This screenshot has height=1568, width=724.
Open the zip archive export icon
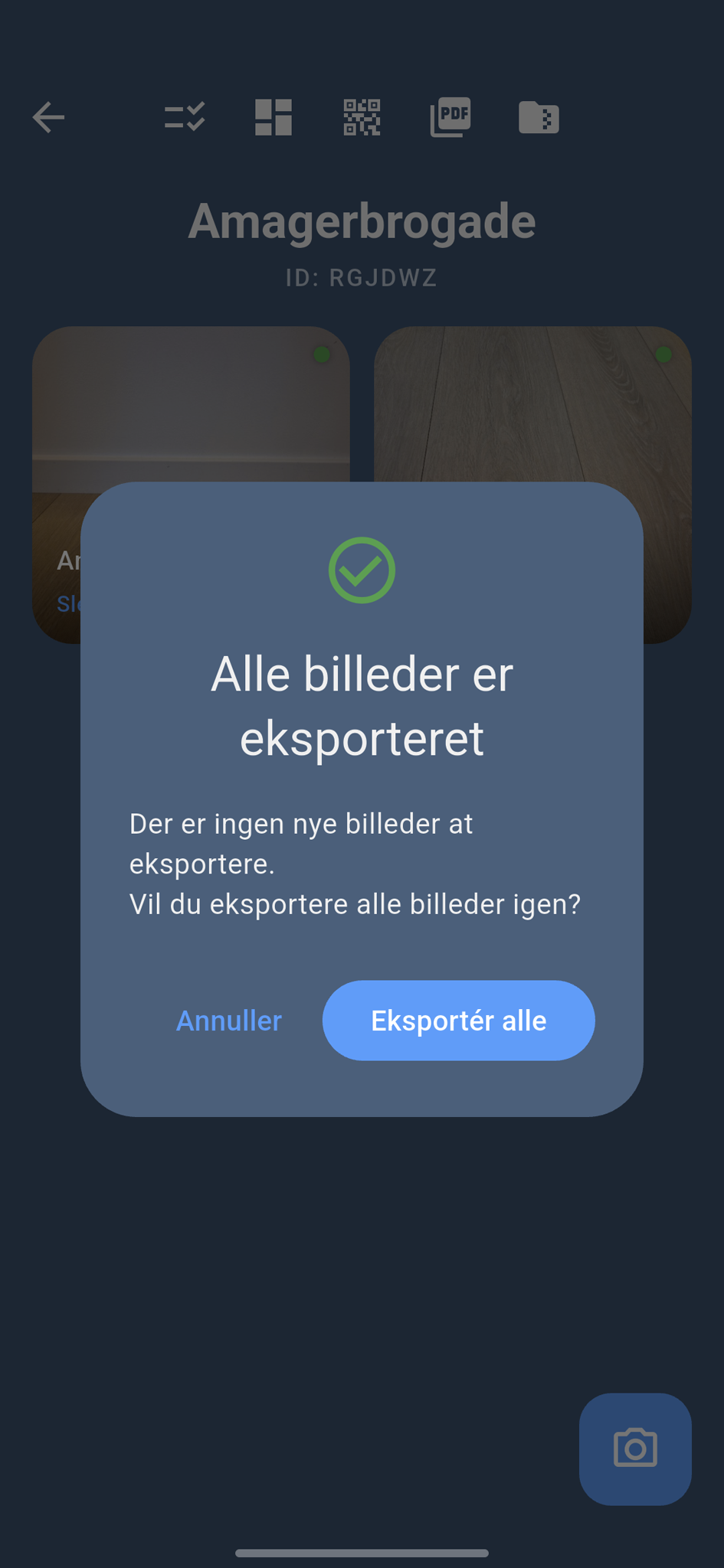(536, 117)
